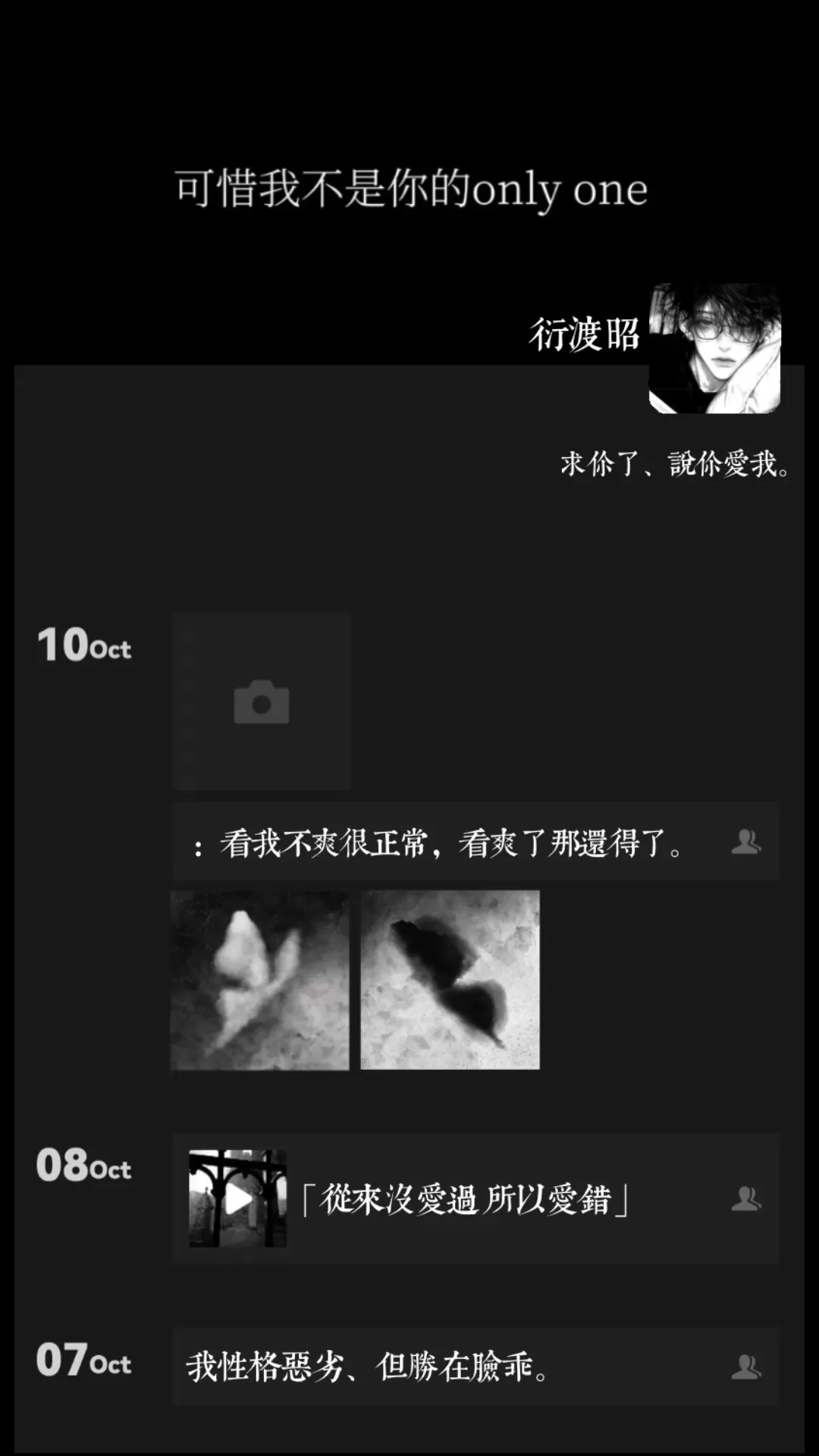Tap the camera tile to post a moment

[262, 702]
